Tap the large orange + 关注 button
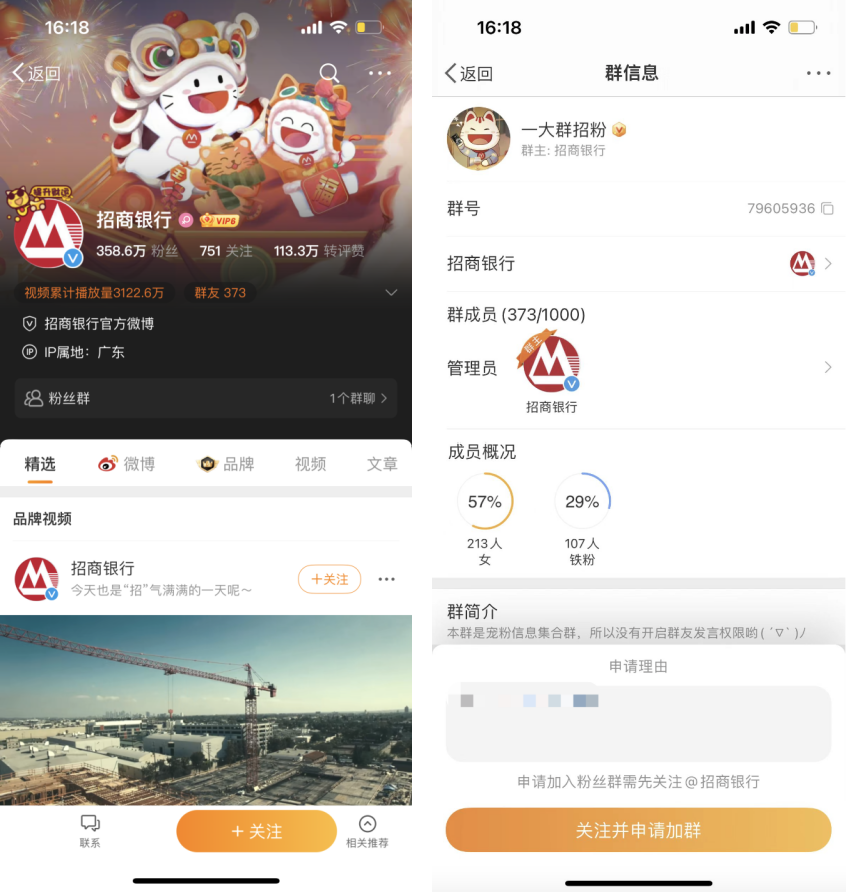 (256, 831)
